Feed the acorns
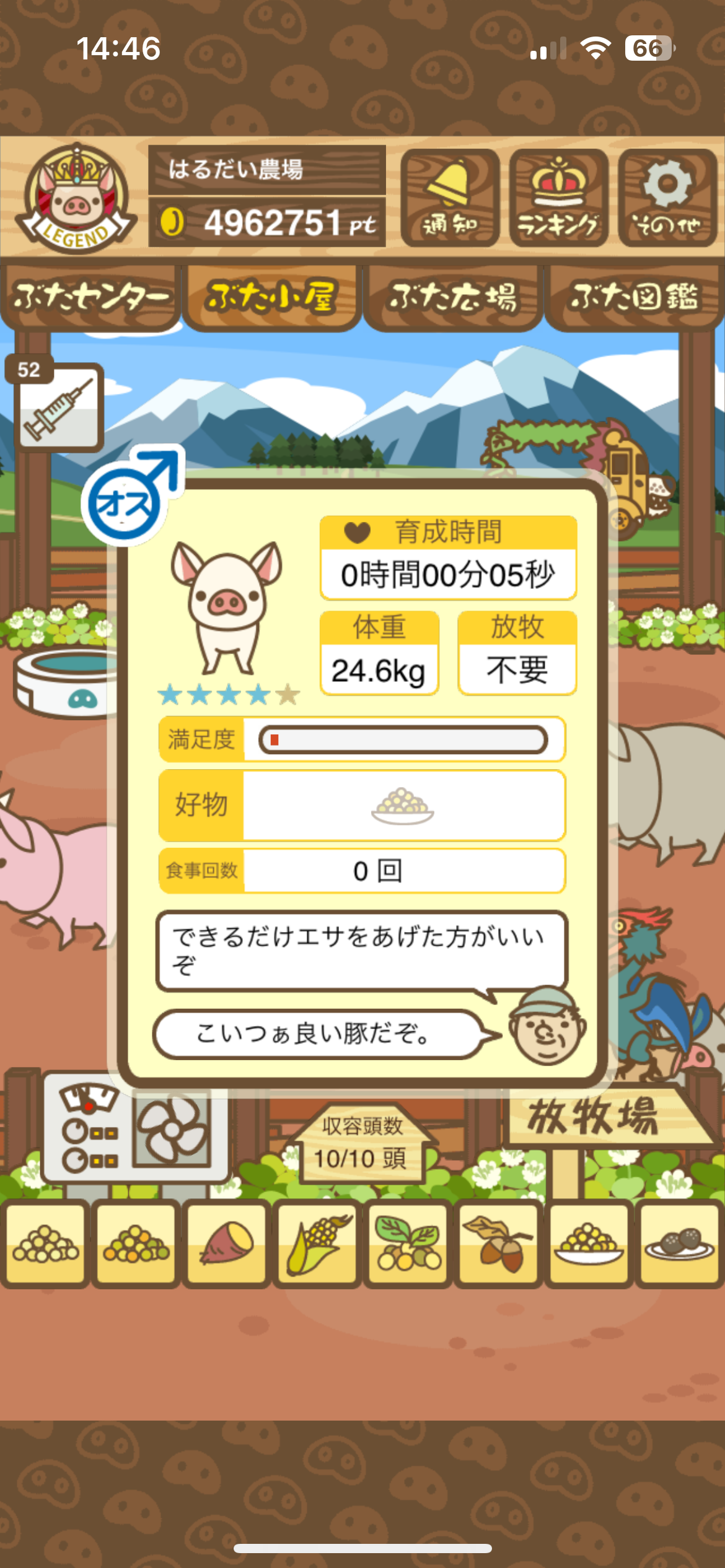 [498, 1242]
